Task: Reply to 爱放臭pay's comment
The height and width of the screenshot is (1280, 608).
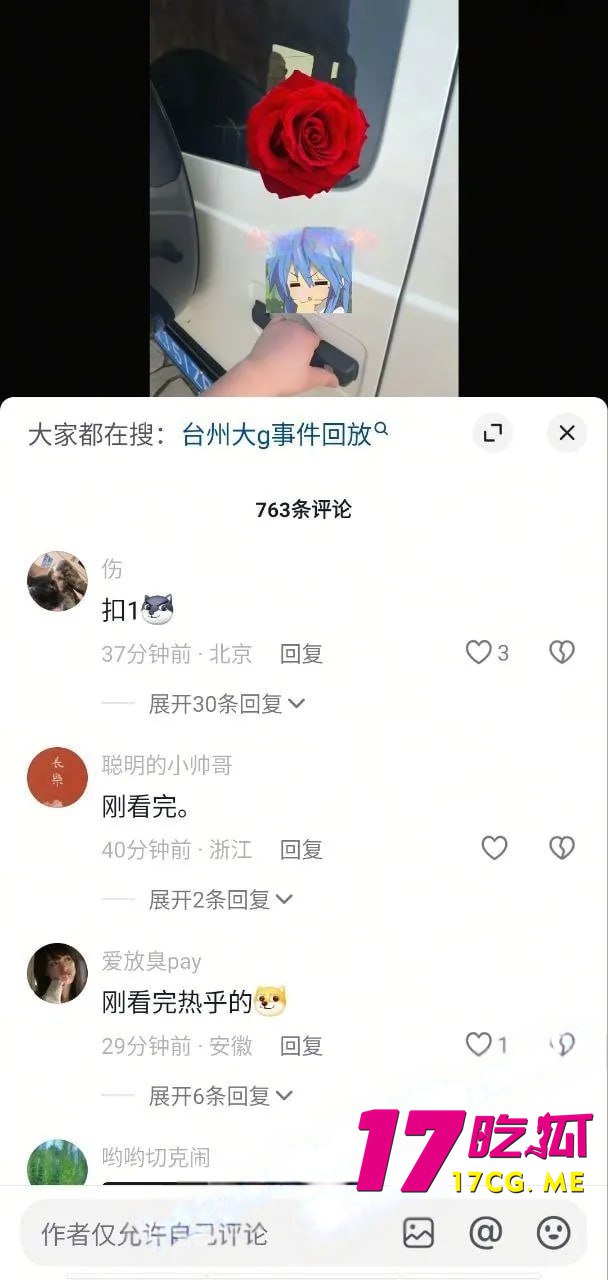Action: point(301,1046)
